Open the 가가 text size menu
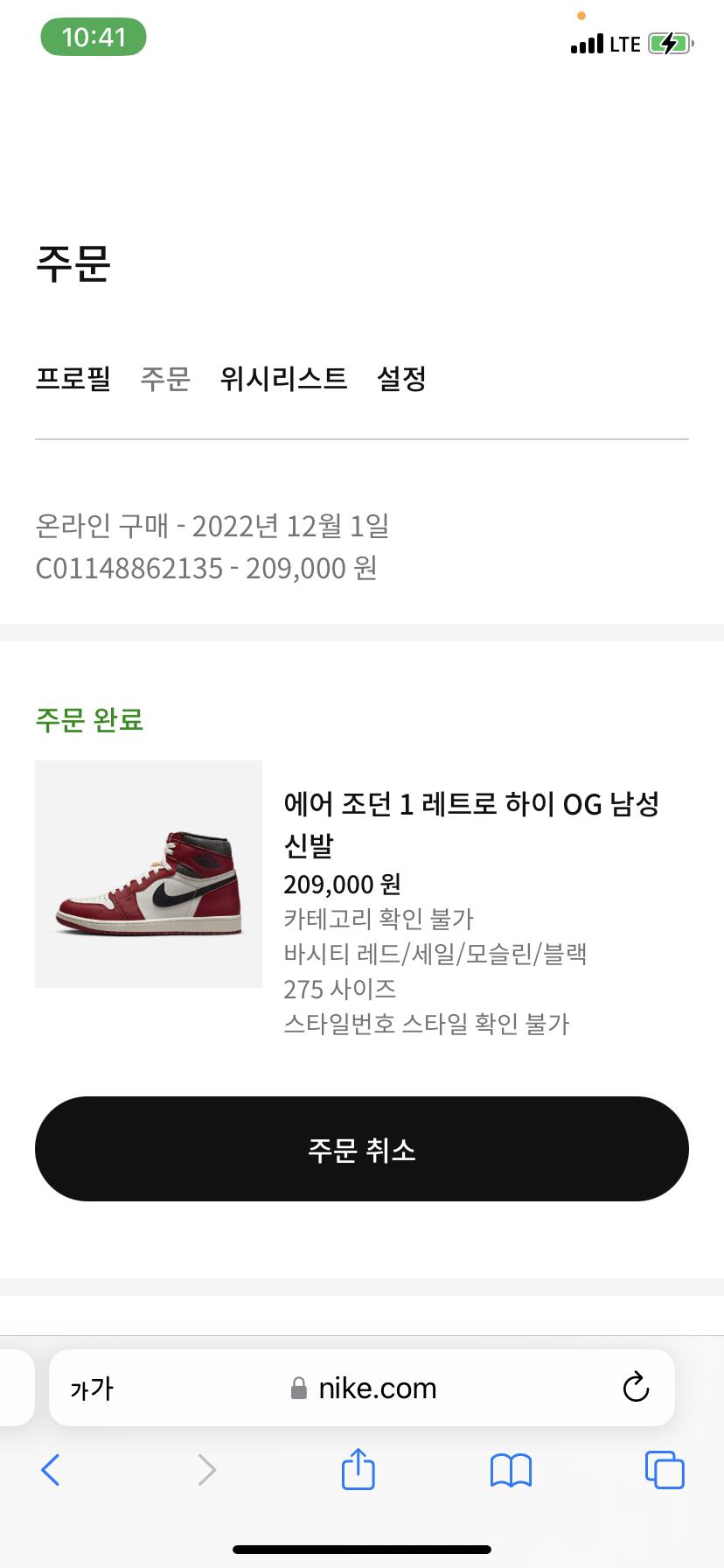 click(x=92, y=1389)
